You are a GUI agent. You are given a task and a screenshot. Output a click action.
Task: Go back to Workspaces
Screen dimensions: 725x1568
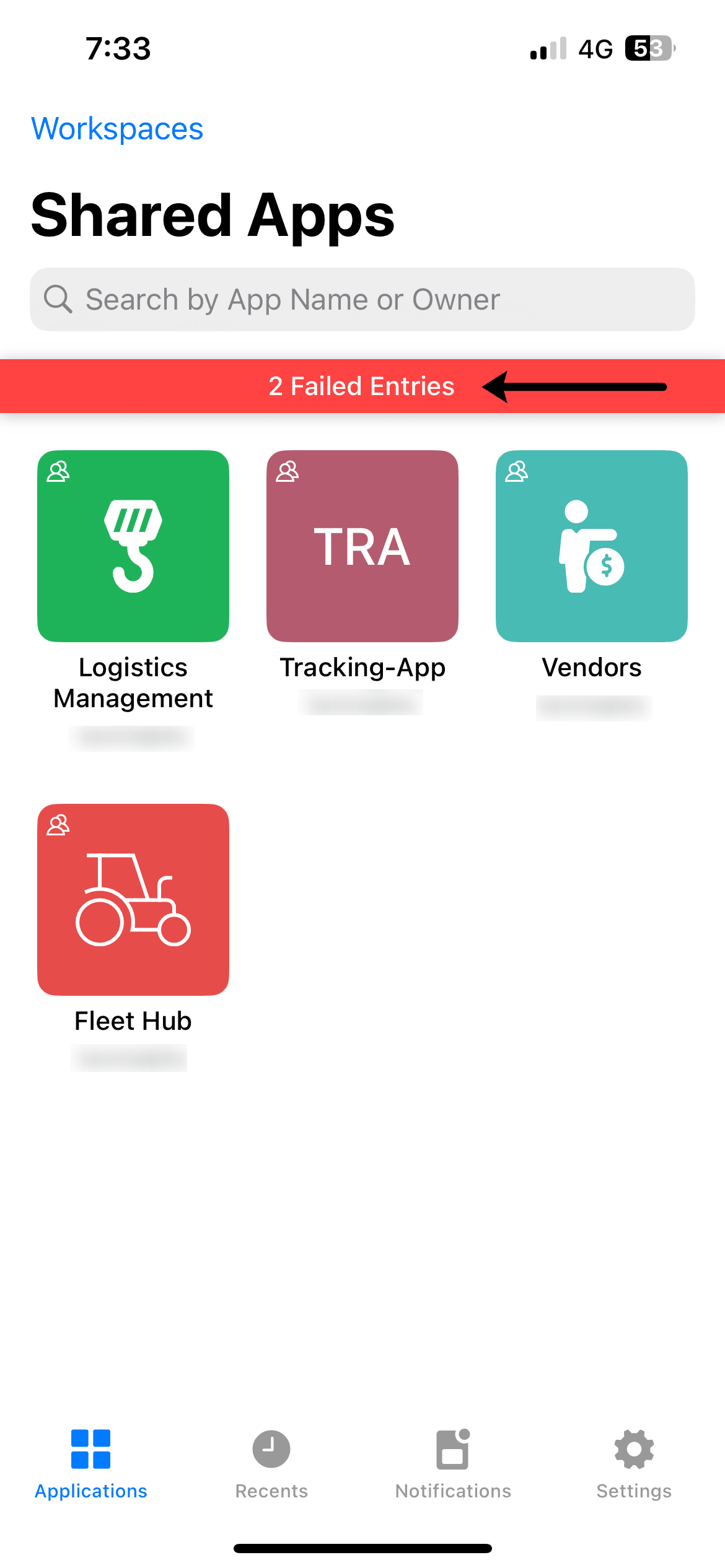pos(117,129)
